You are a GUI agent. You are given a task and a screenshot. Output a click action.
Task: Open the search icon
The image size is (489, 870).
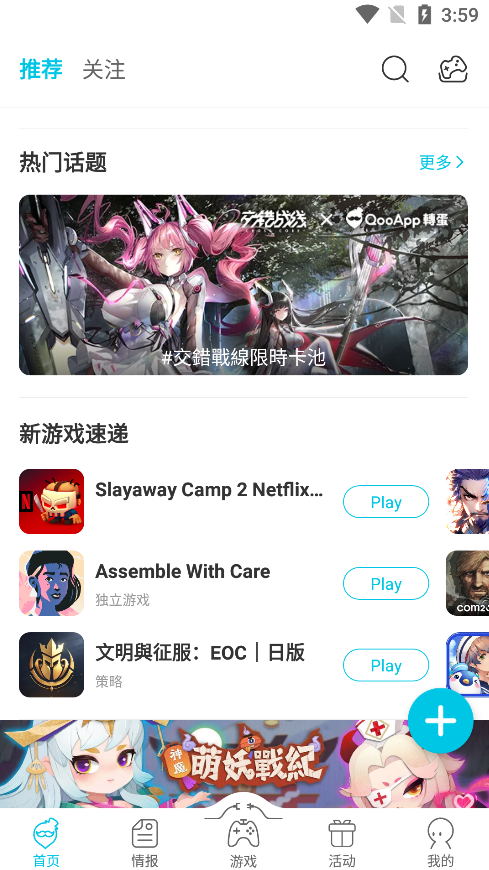395,70
